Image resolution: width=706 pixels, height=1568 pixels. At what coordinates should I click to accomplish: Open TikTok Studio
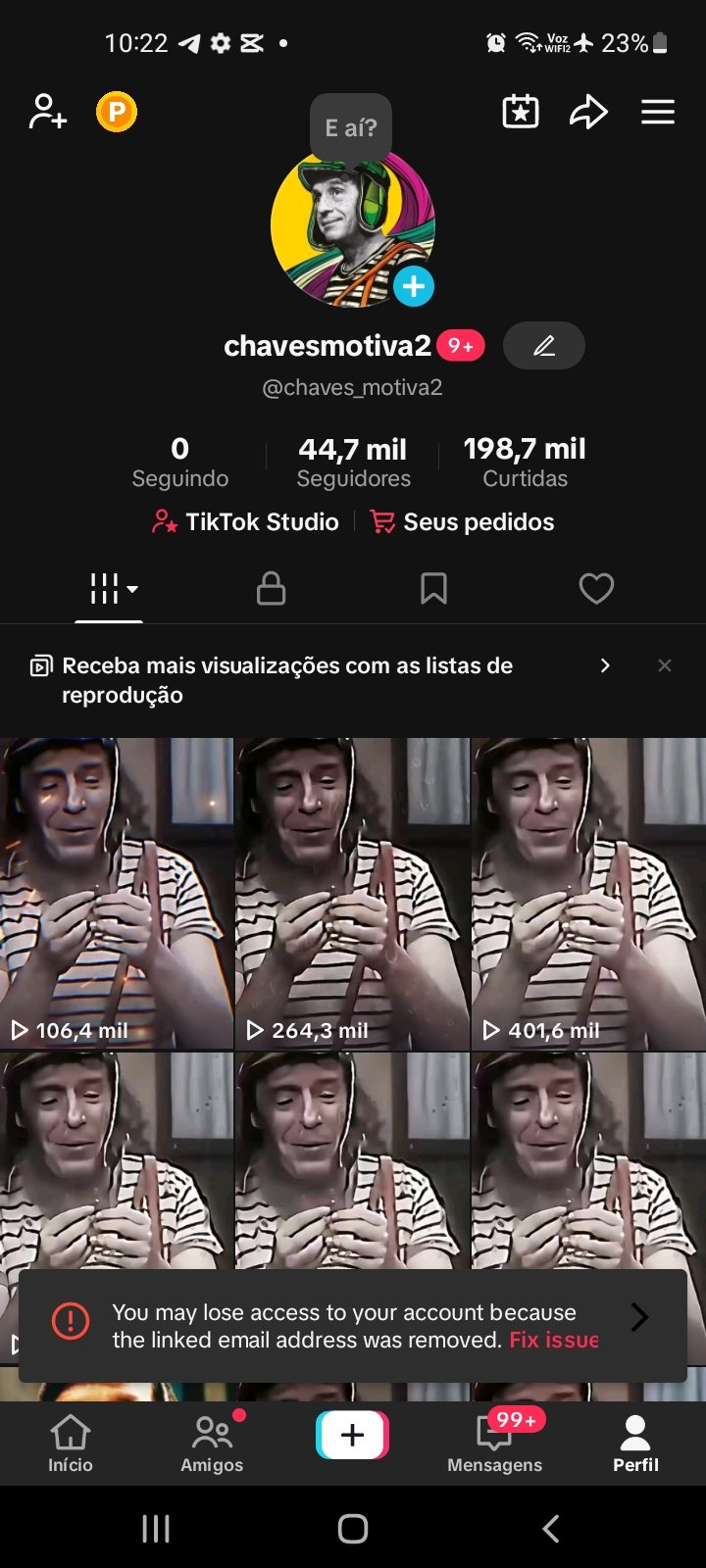246,522
